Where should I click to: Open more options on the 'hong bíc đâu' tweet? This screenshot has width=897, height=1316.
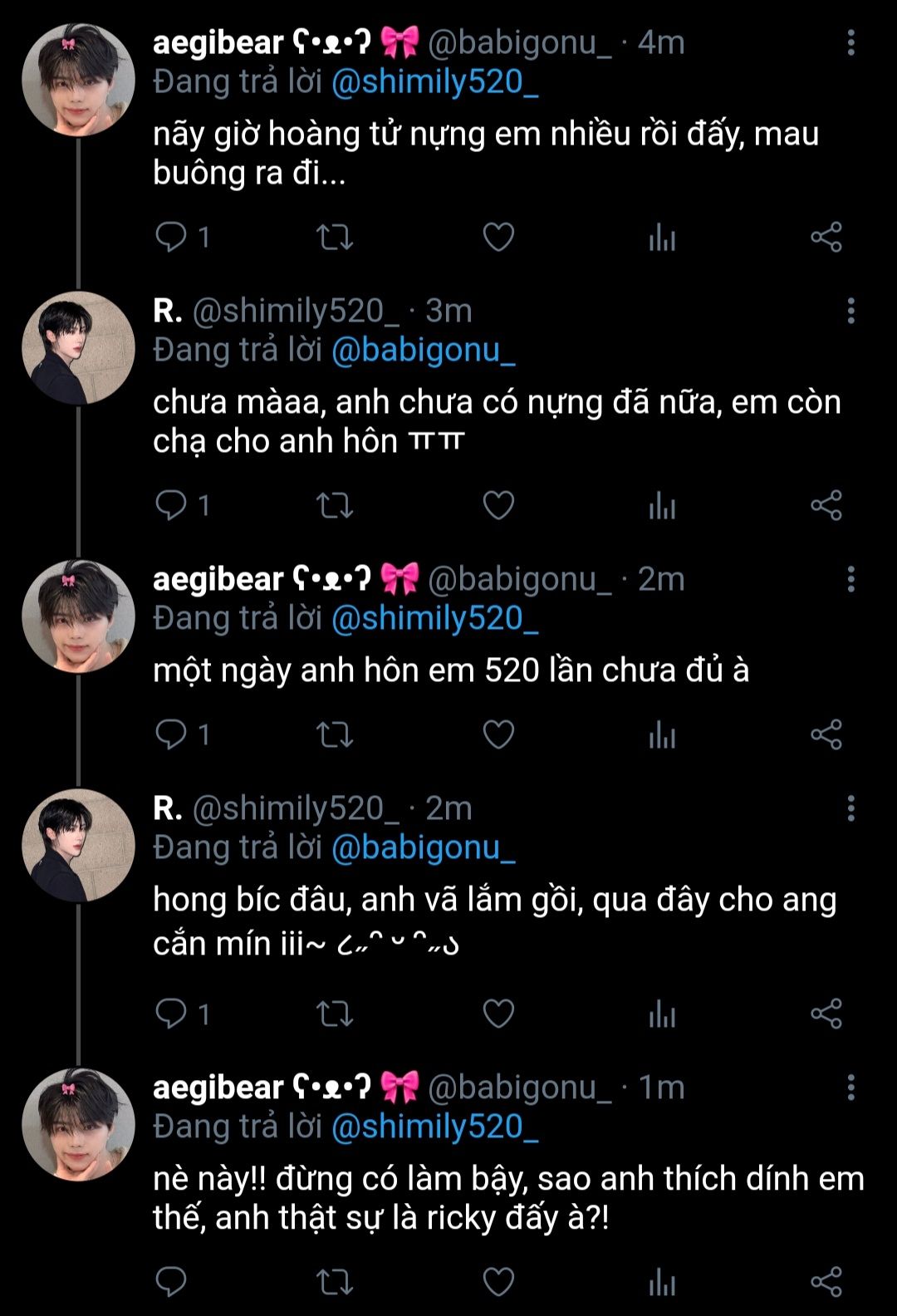[850, 808]
